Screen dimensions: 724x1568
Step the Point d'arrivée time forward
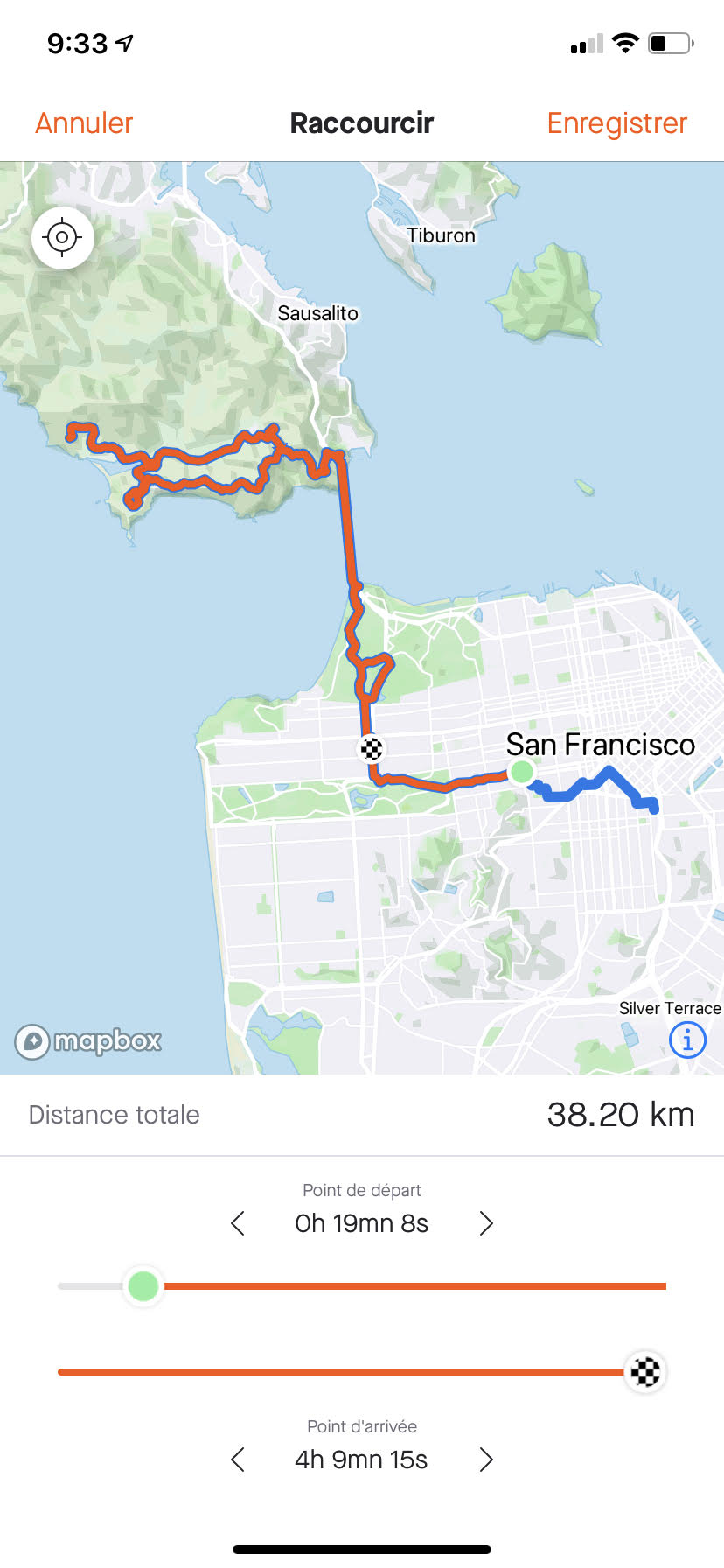(x=486, y=1459)
